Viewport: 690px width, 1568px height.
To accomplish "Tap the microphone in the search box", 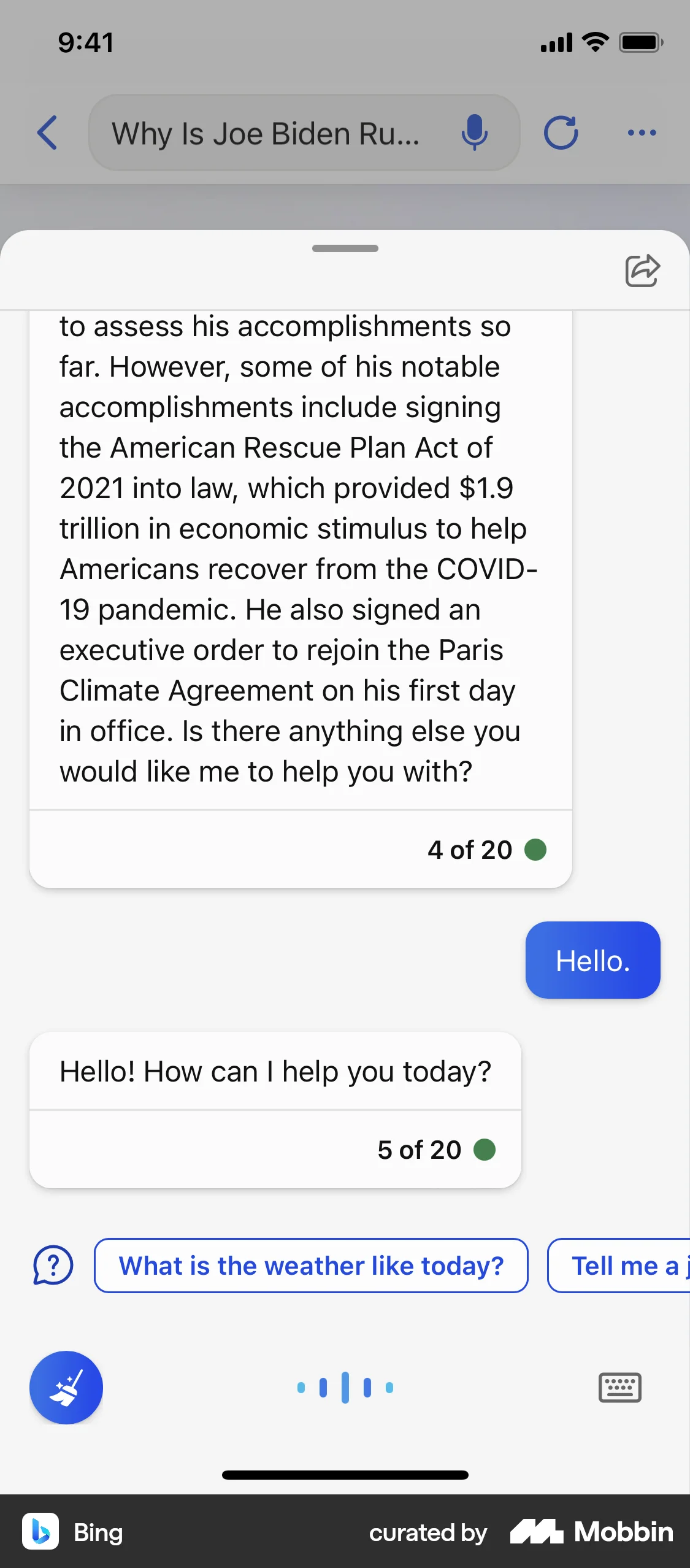I will point(474,133).
